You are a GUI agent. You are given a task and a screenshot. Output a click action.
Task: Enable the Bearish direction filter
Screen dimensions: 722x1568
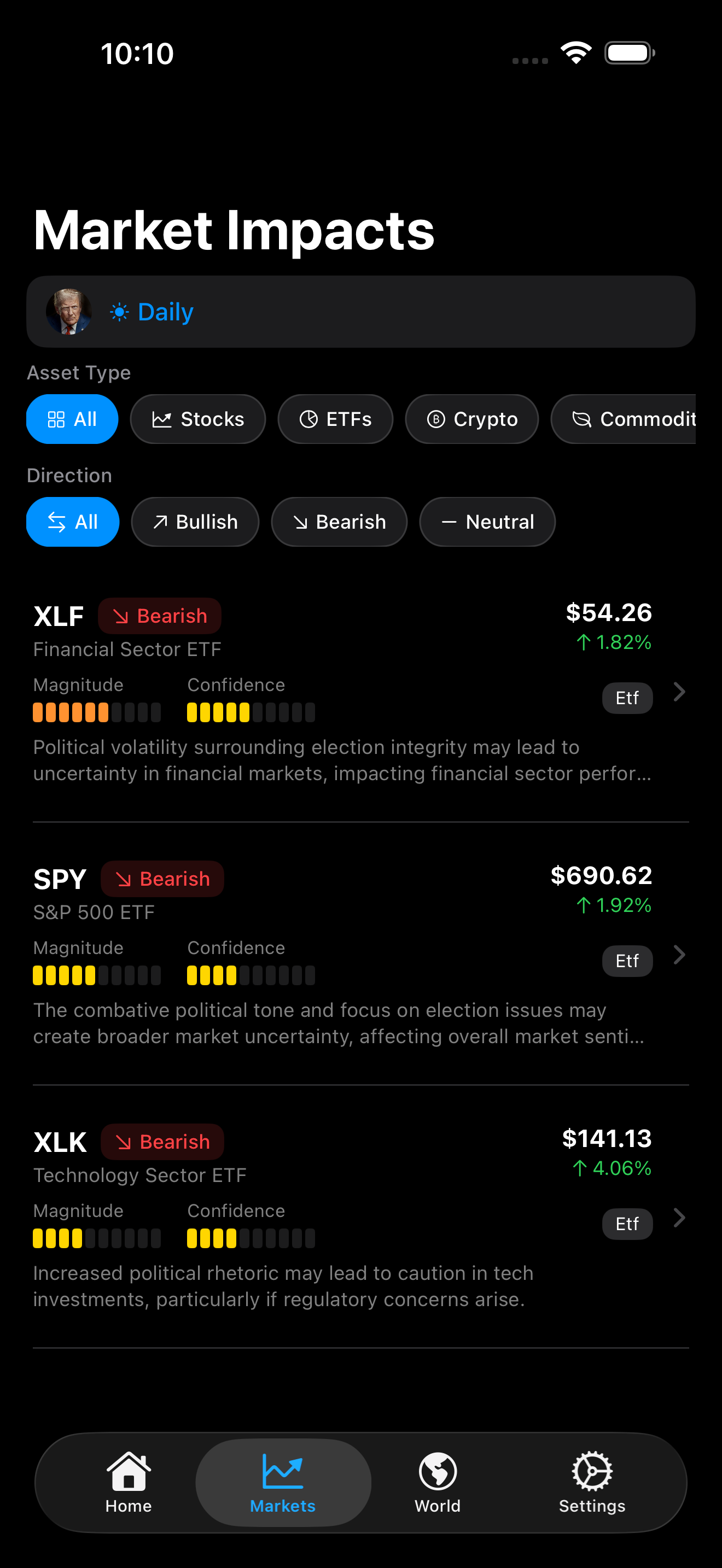339,522
